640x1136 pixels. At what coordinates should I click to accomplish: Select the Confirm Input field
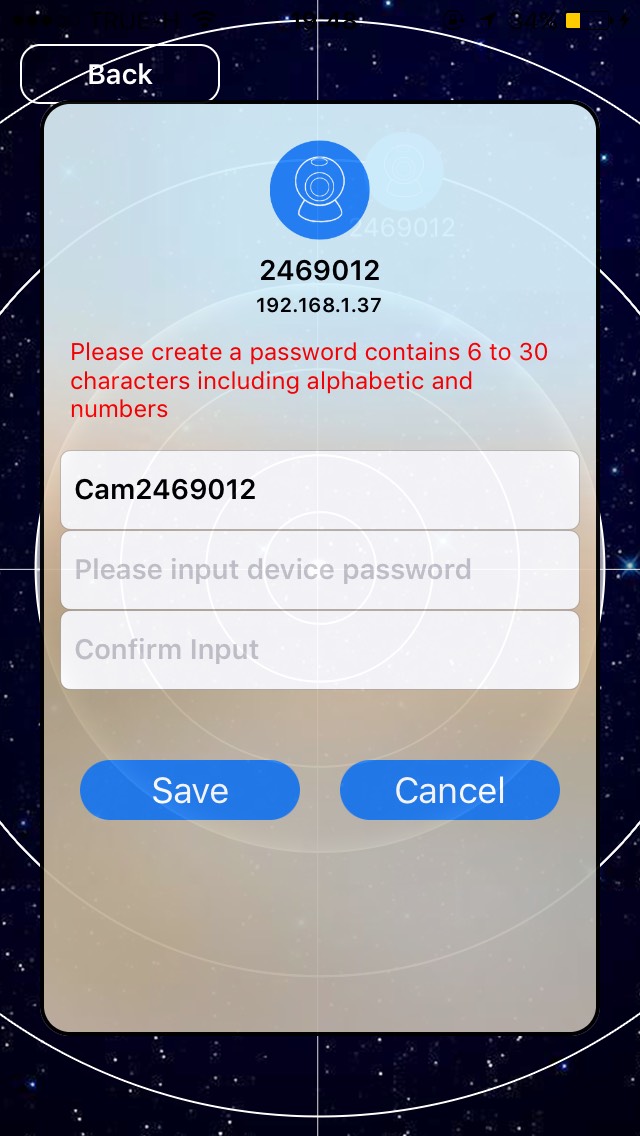(320, 649)
